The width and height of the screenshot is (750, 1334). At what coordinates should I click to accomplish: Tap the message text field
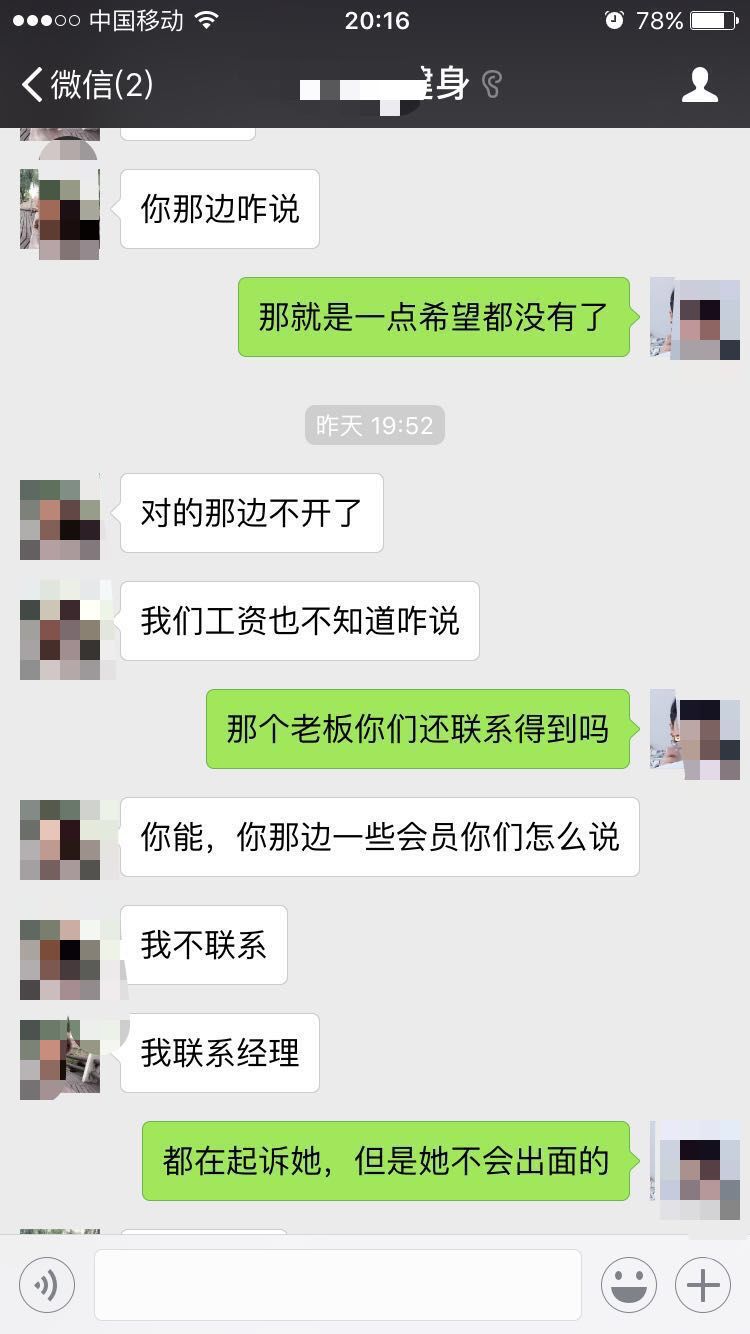tap(337, 1284)
